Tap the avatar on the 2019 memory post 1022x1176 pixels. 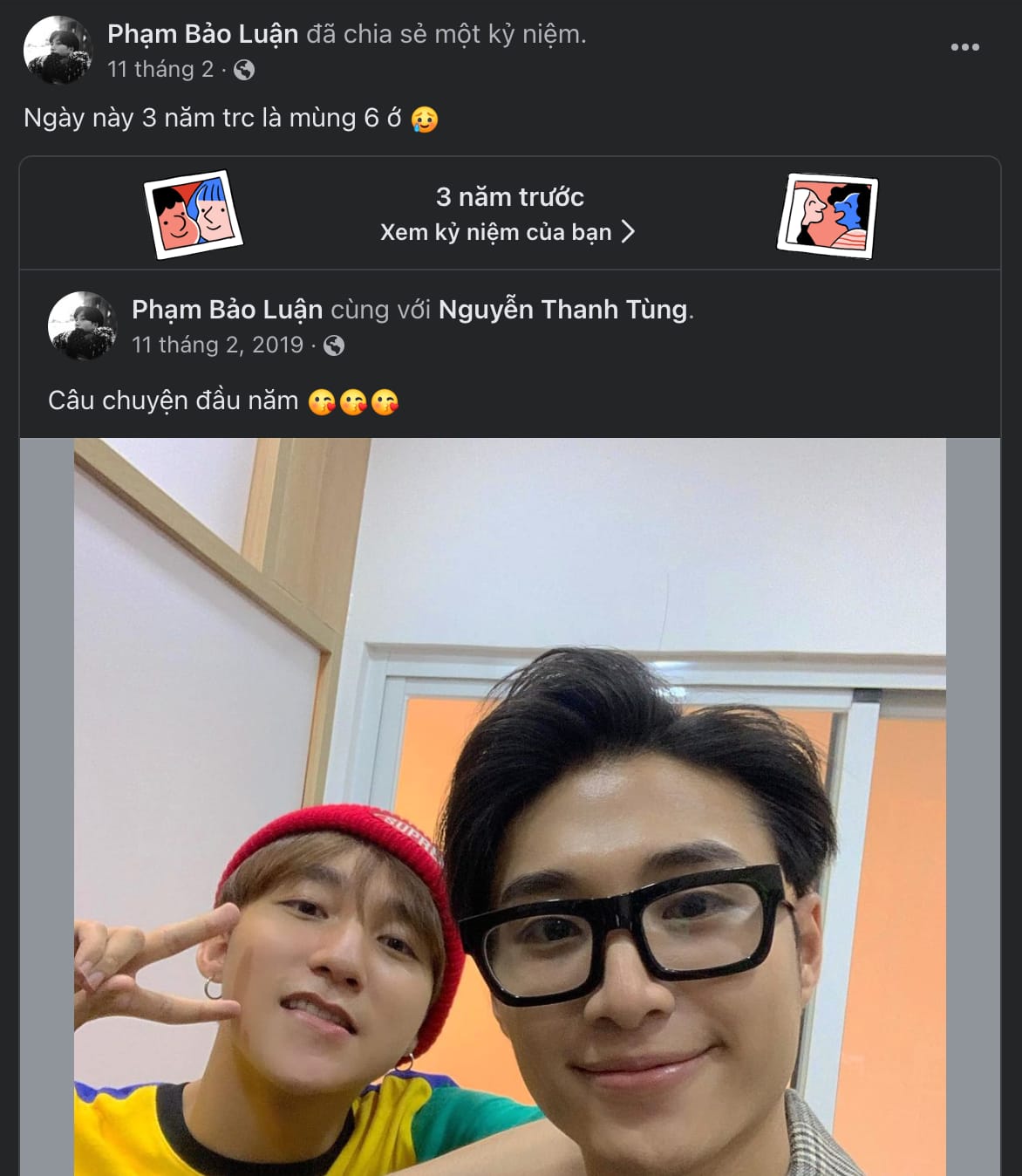82,325
